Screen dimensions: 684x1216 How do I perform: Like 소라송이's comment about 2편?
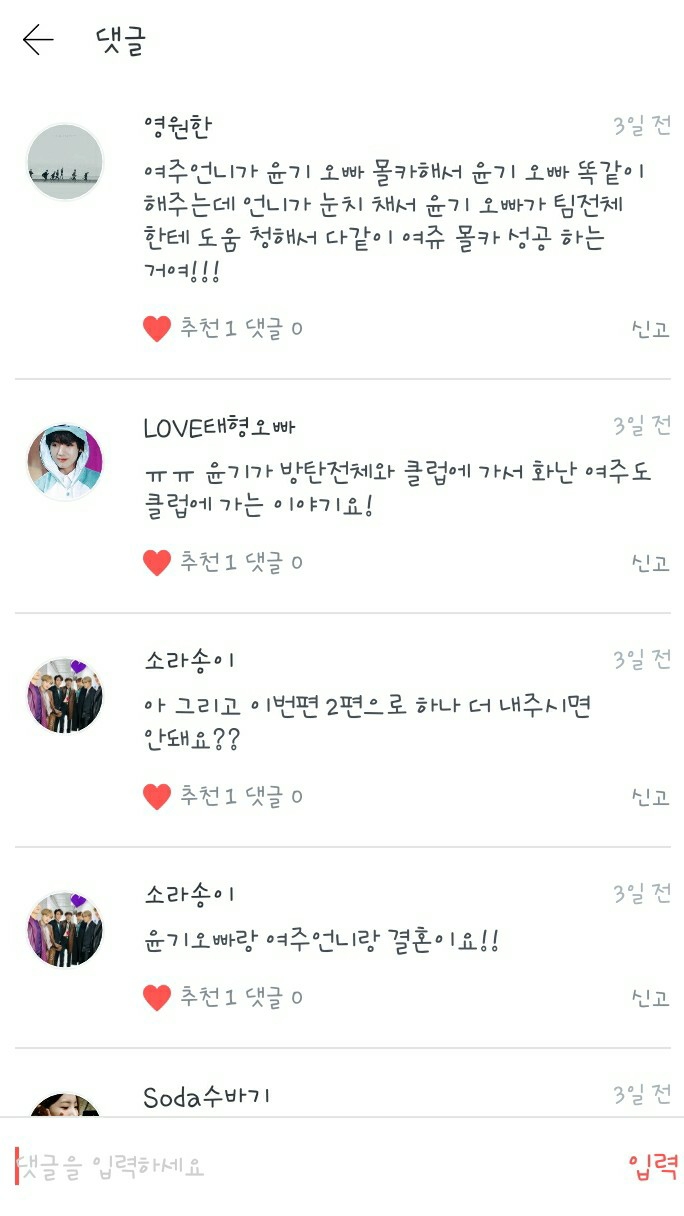coord(157,796)
